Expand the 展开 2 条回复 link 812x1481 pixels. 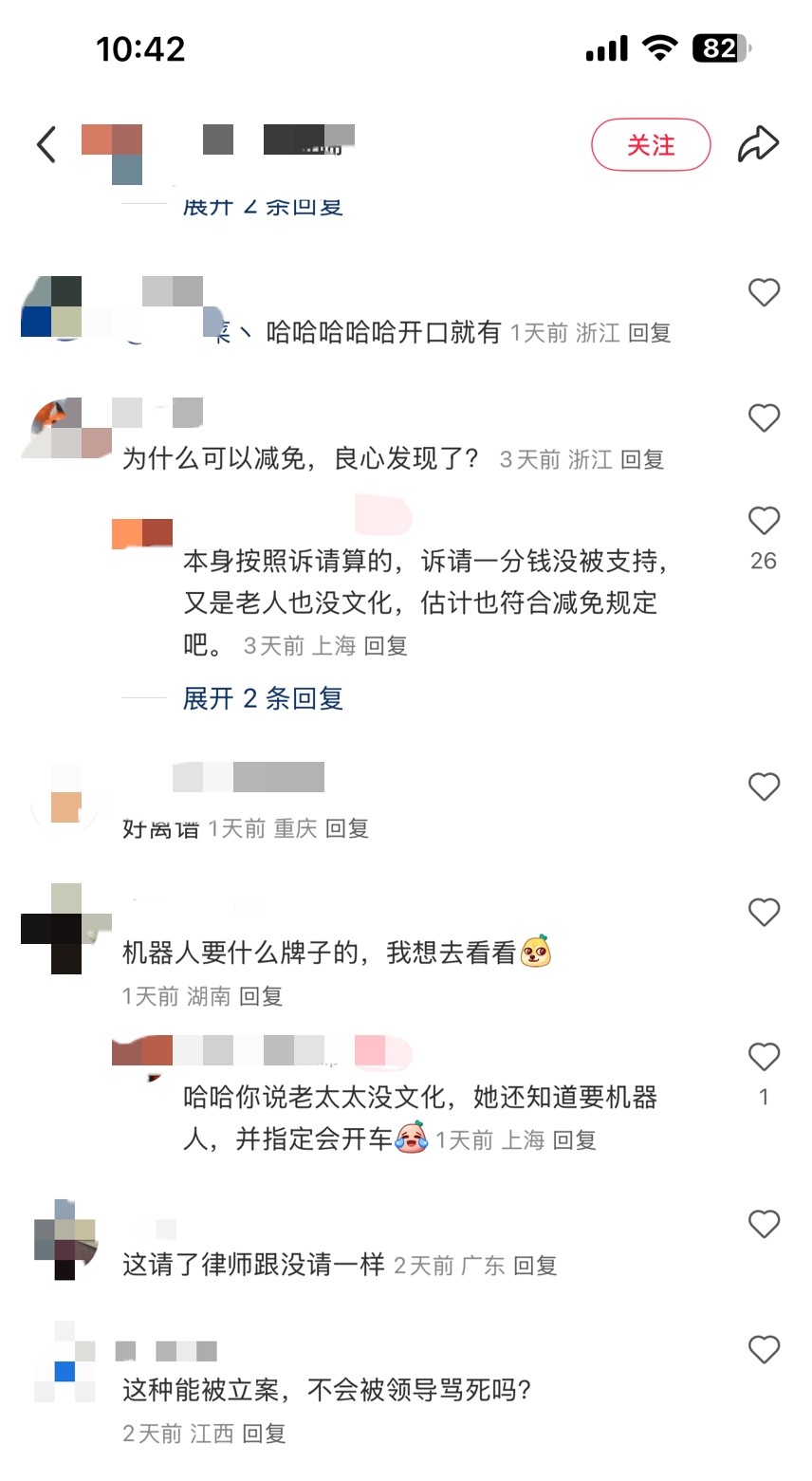pos(263,699)
